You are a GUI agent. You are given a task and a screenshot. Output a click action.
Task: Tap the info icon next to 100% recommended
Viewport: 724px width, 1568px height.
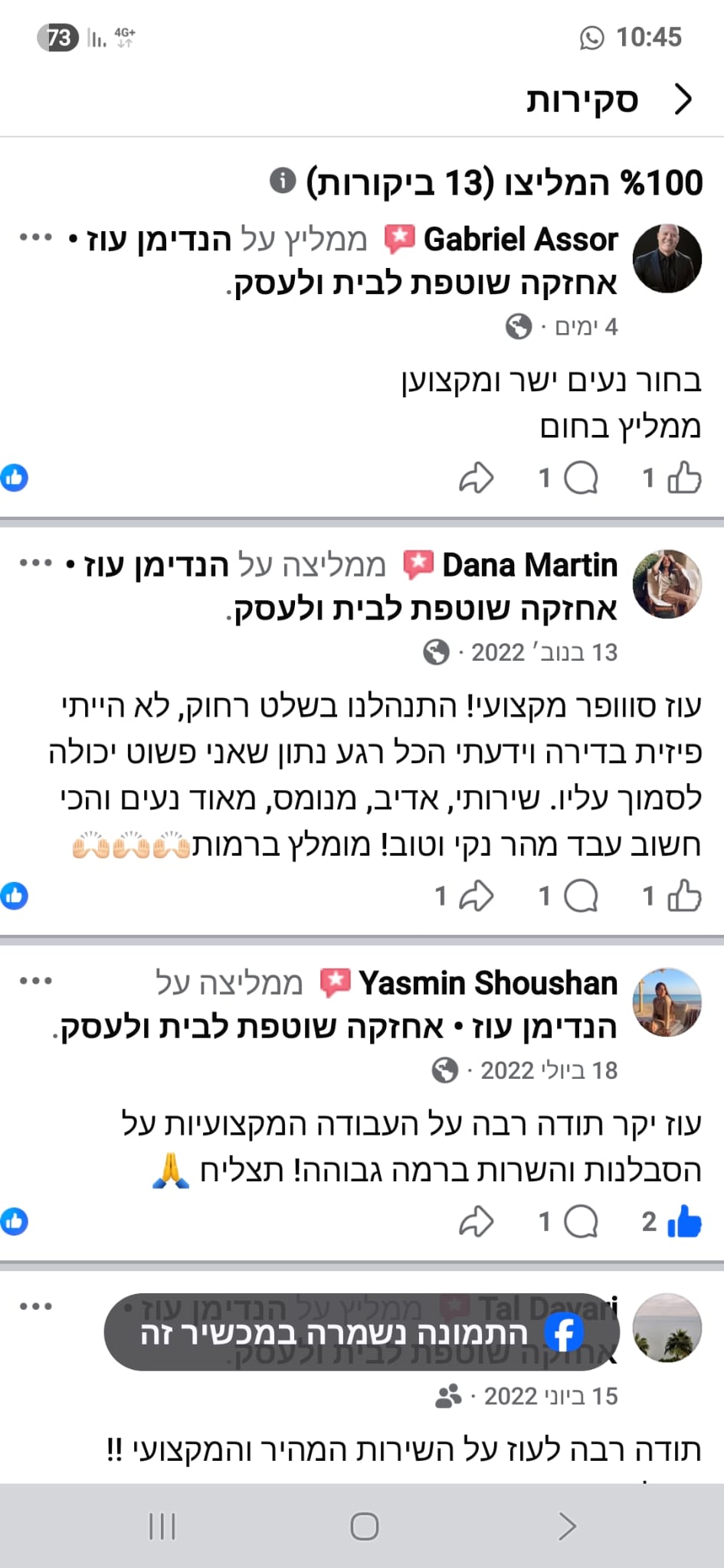point(283,181)
